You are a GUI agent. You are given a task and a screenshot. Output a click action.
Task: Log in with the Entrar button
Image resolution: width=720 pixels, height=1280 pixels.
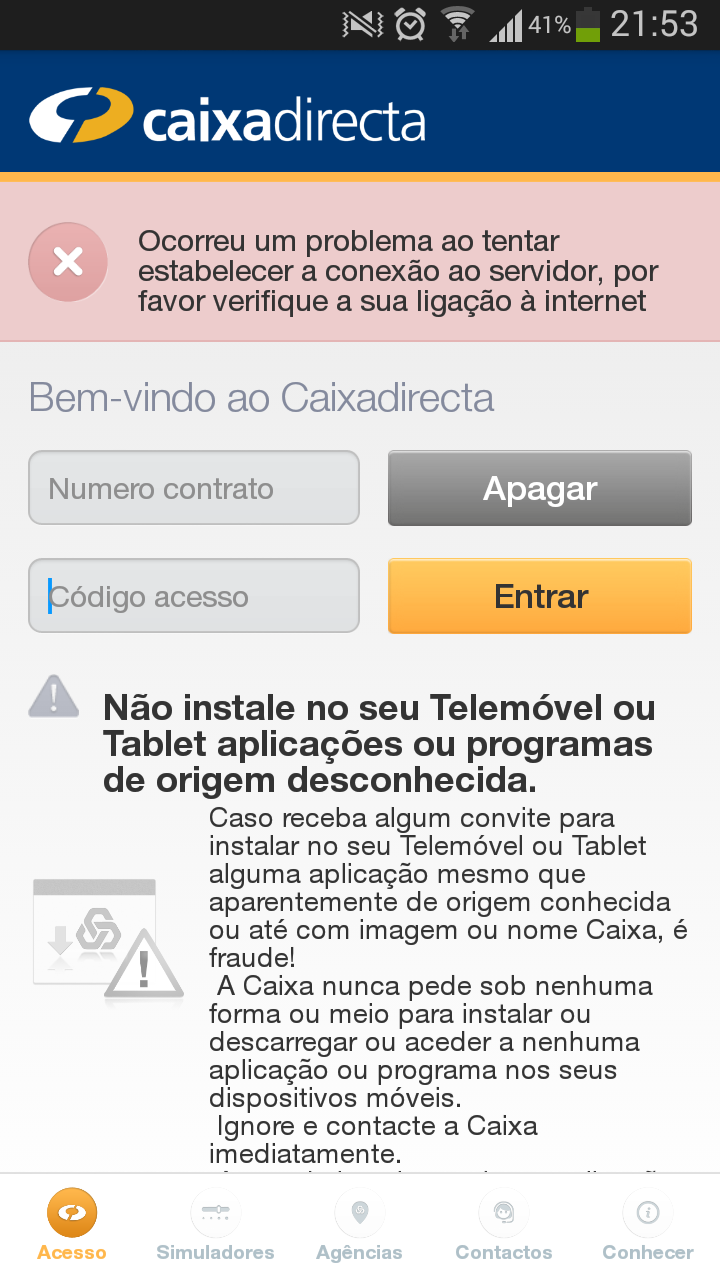click(x=540, y=596)
